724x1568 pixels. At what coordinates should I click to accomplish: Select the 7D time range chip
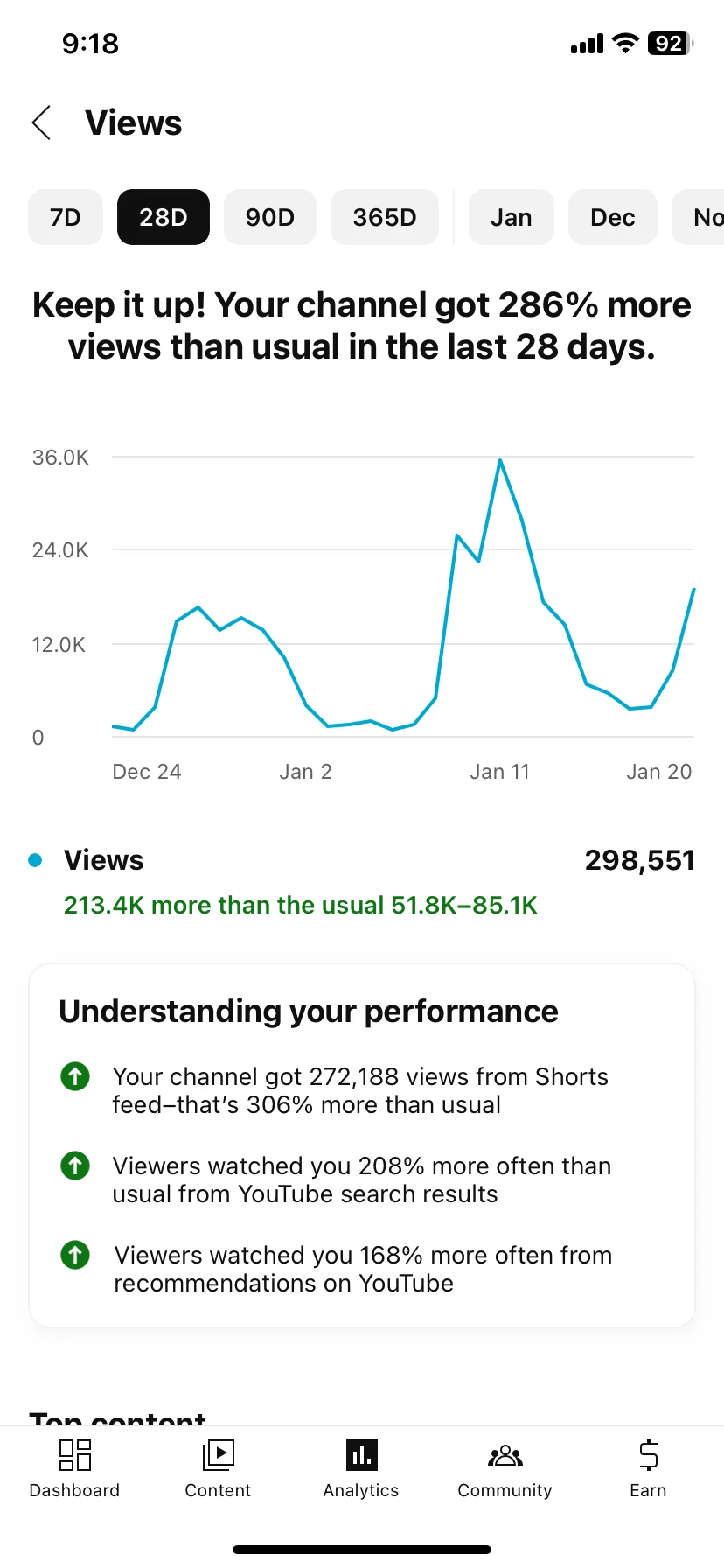coord(66,217)
